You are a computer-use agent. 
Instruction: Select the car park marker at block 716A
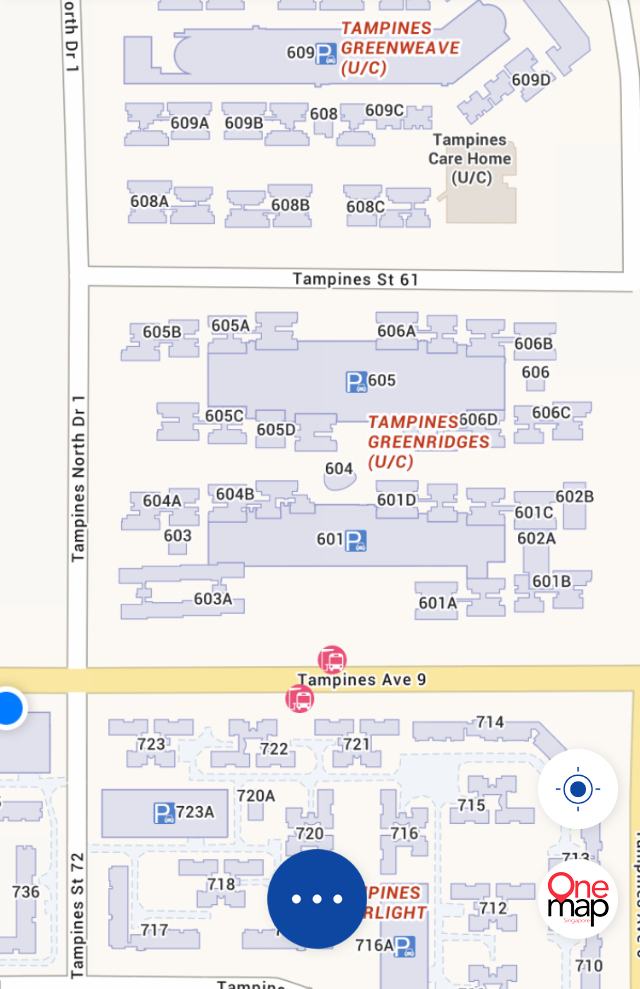404,945
